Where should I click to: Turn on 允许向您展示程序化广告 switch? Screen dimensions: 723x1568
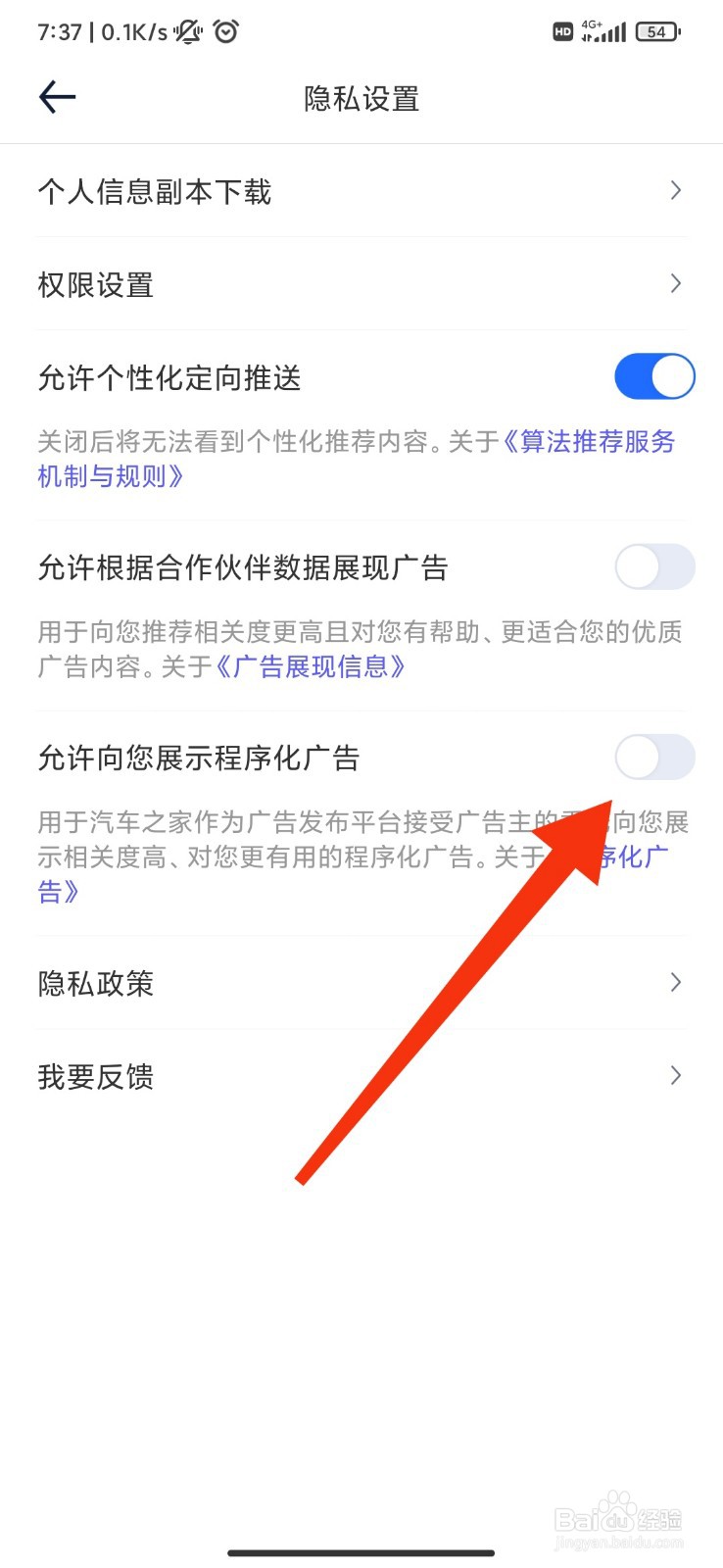(x=653, y=757)
